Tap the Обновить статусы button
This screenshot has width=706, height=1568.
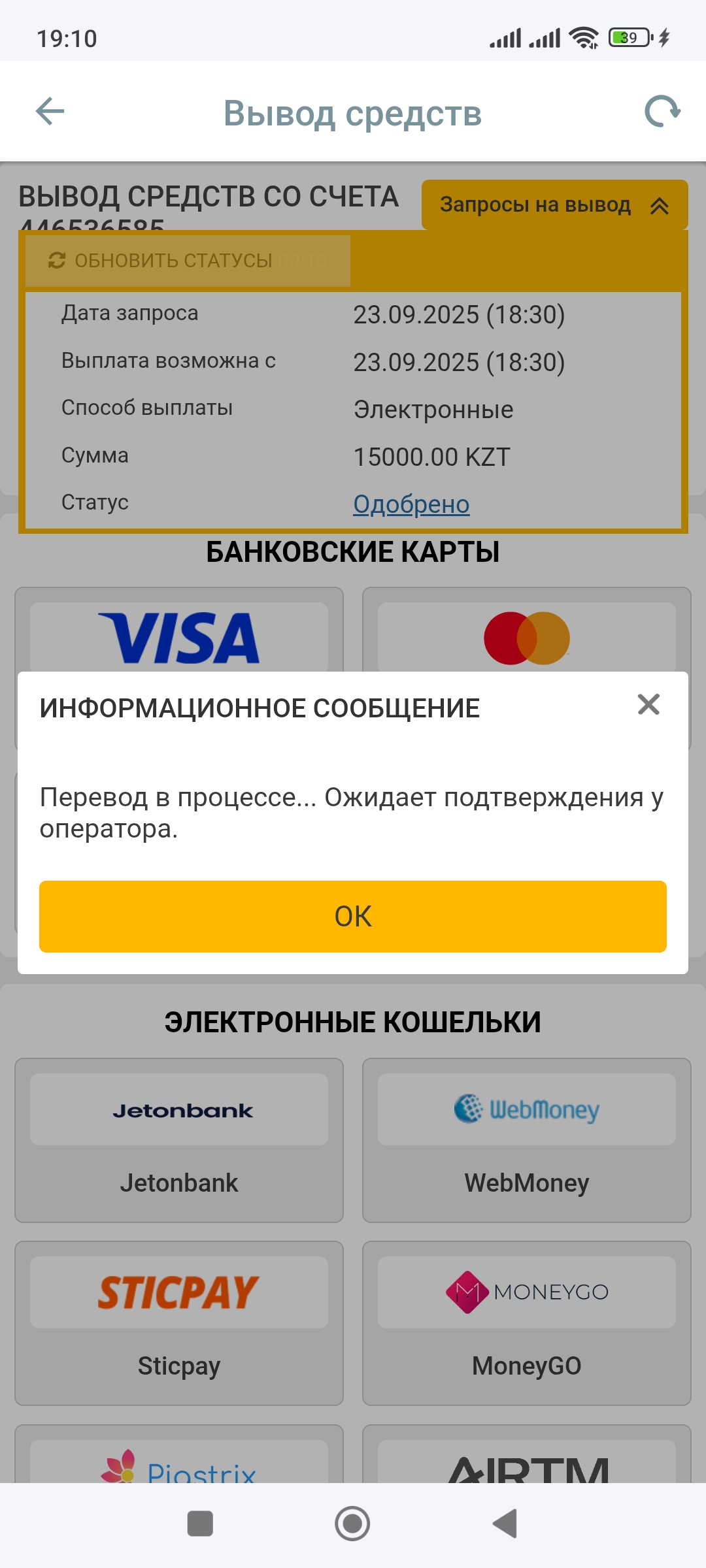coord(188,261)
